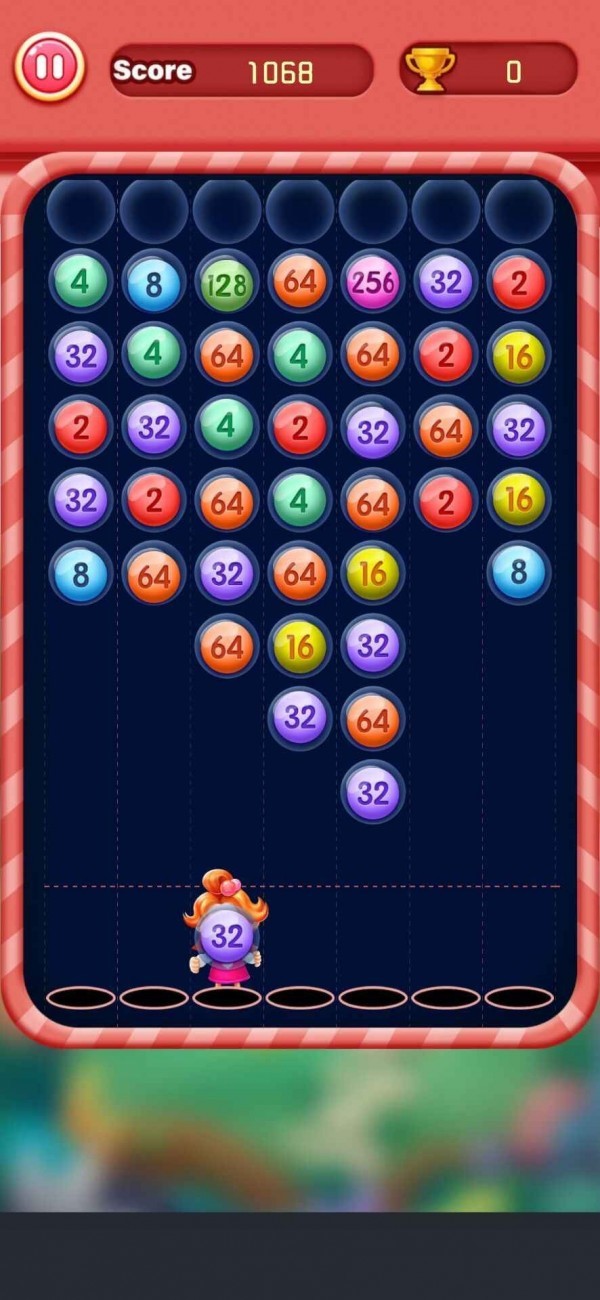Pause the game
The width and height of the screenshot is (600, 1300).
[49, 68]
